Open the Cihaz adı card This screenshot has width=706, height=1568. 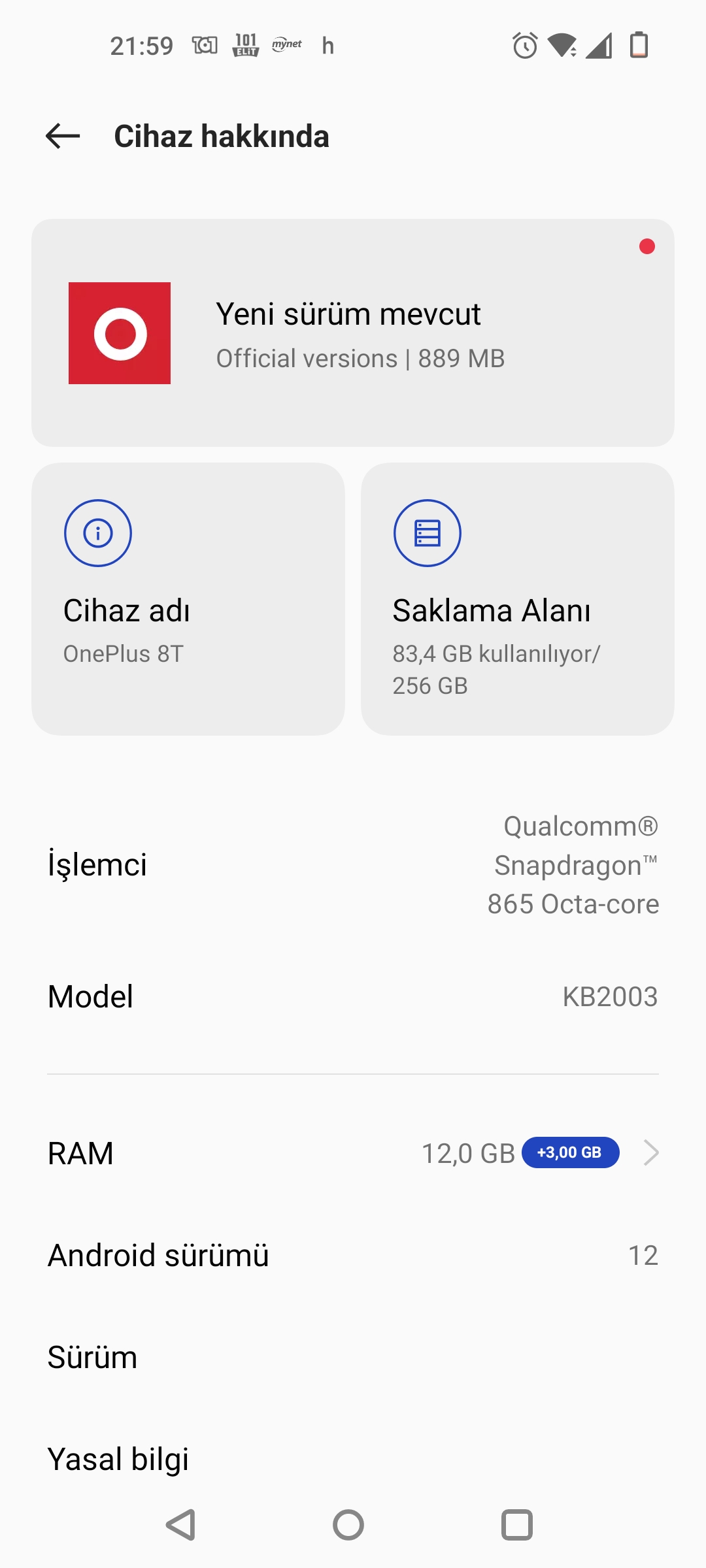188,599
